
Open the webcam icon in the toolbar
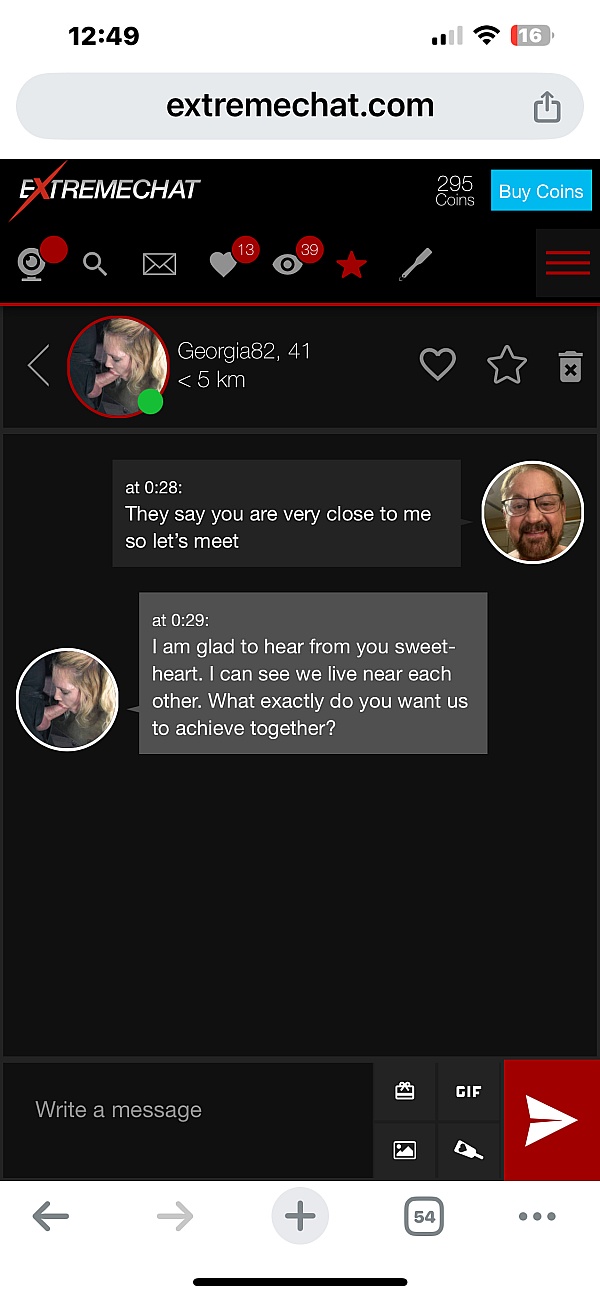[x=33, y=265]
